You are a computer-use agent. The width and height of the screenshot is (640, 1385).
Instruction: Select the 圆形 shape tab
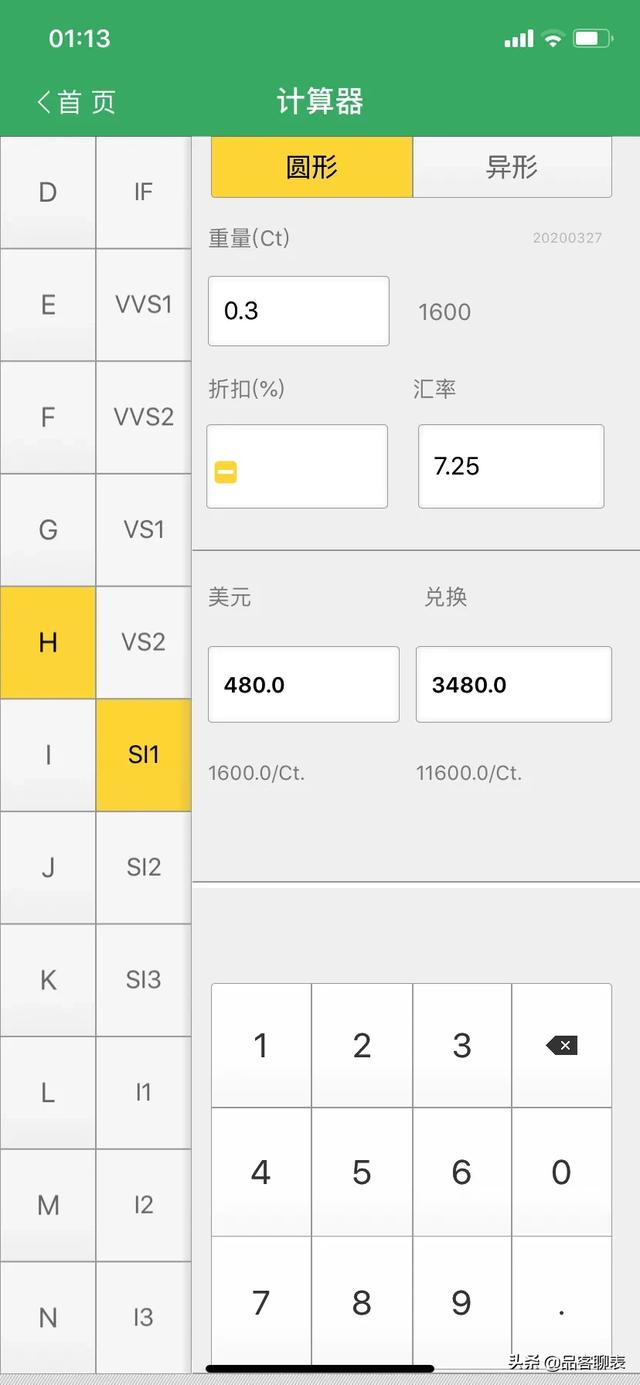pyautogui.click(x=311, y=167)
